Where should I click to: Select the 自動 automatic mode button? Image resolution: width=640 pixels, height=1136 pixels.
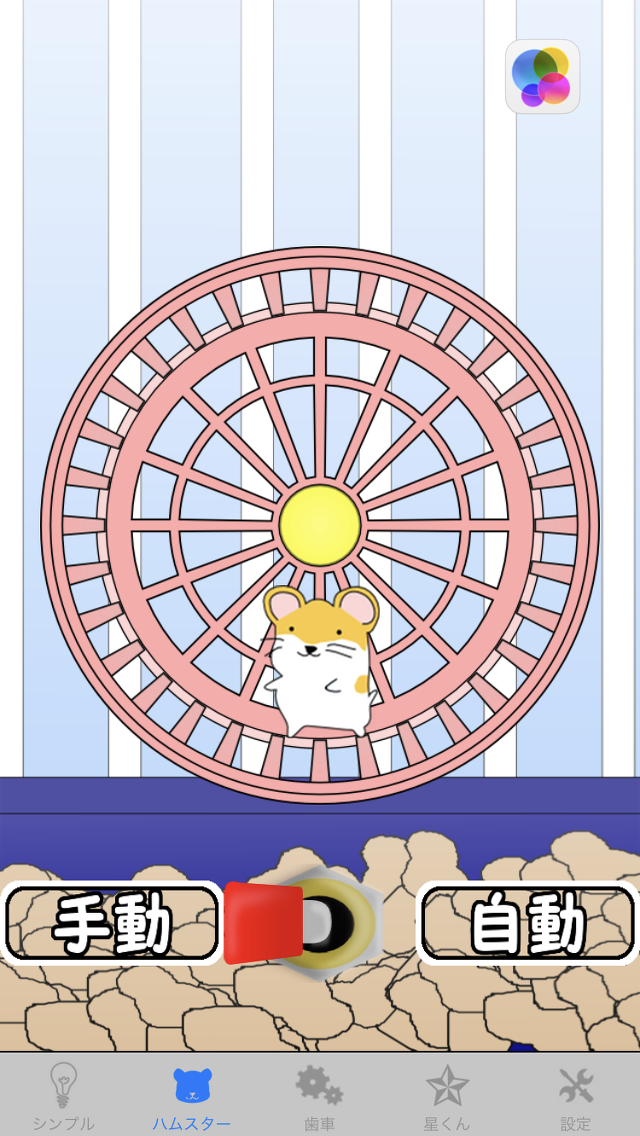click(527, 922)
